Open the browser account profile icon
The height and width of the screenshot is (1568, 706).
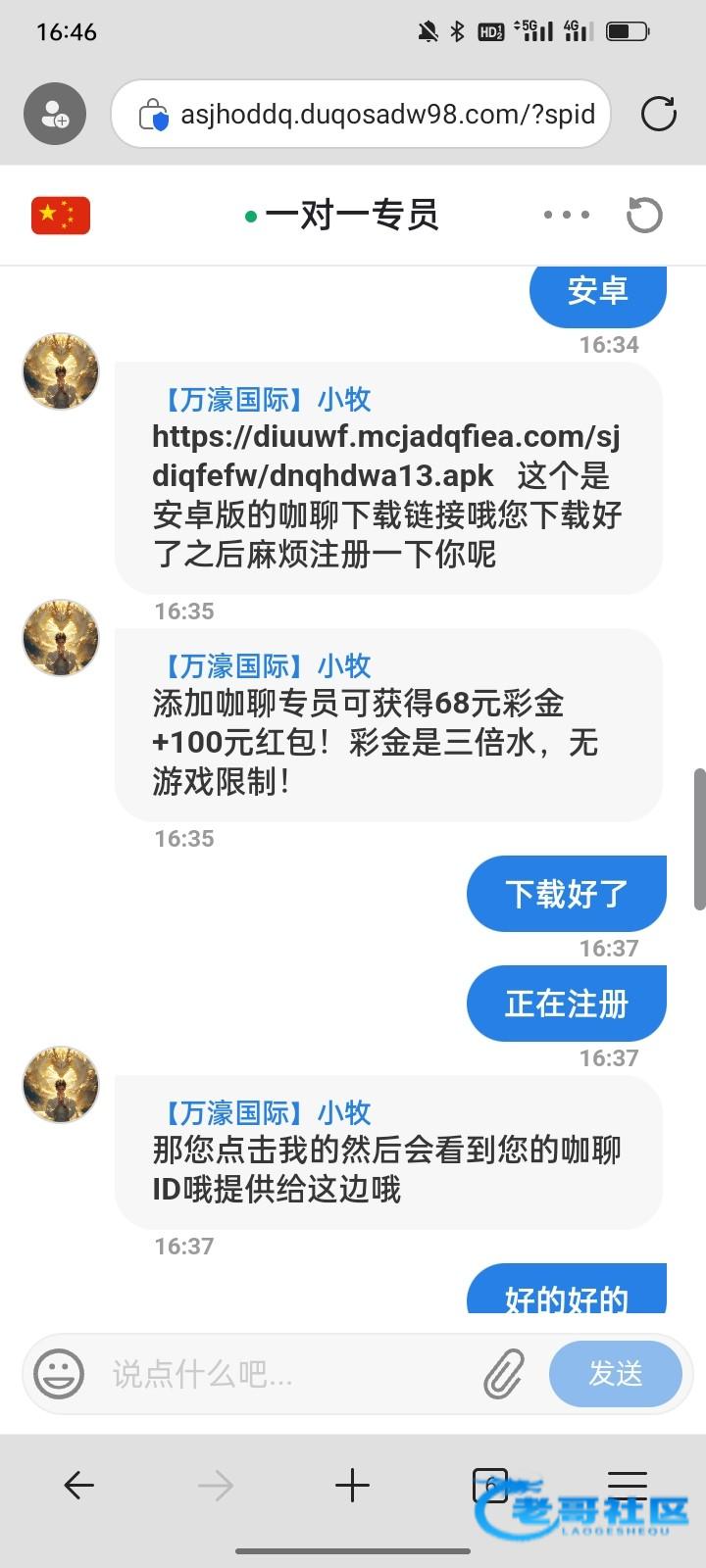[x=55, y=115]
